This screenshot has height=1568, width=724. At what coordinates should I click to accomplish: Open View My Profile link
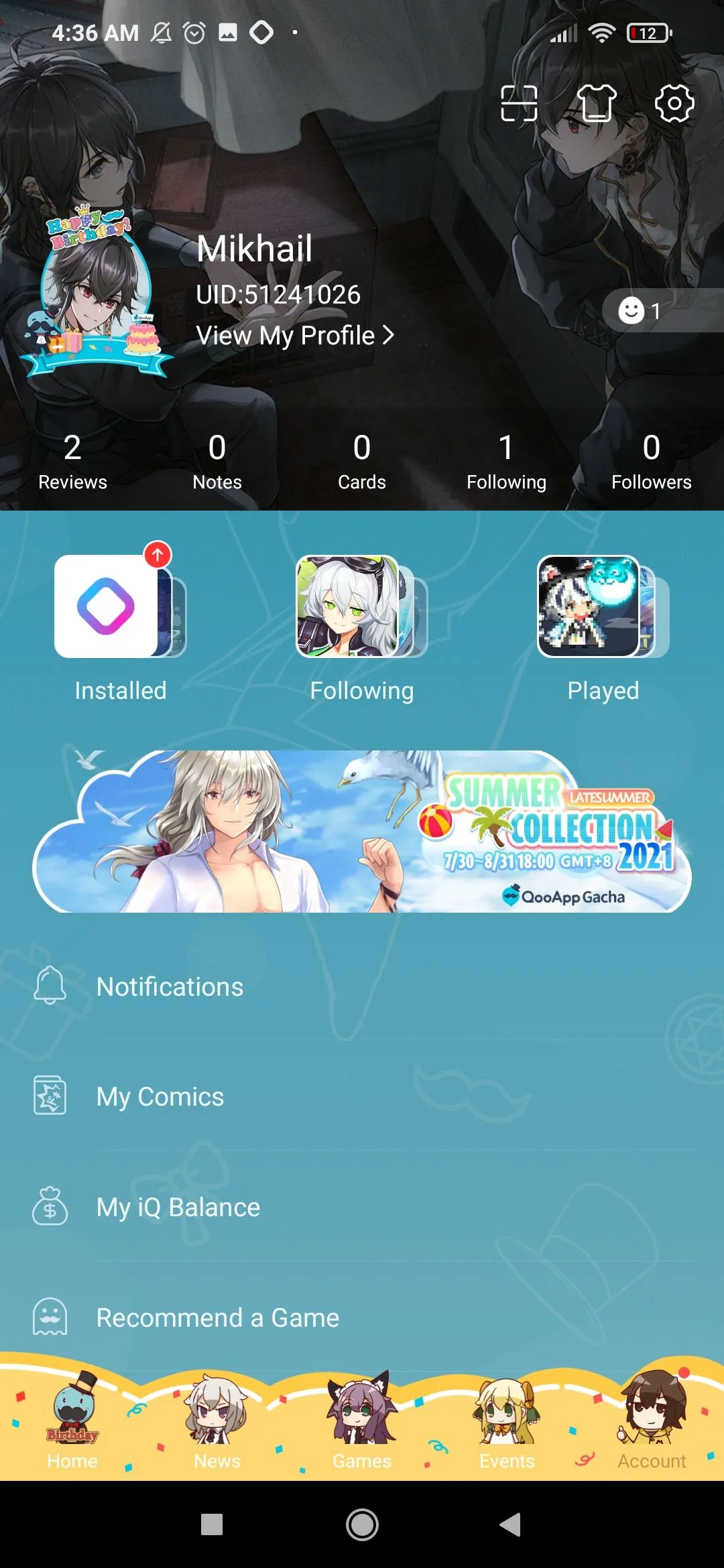[295, 335]
